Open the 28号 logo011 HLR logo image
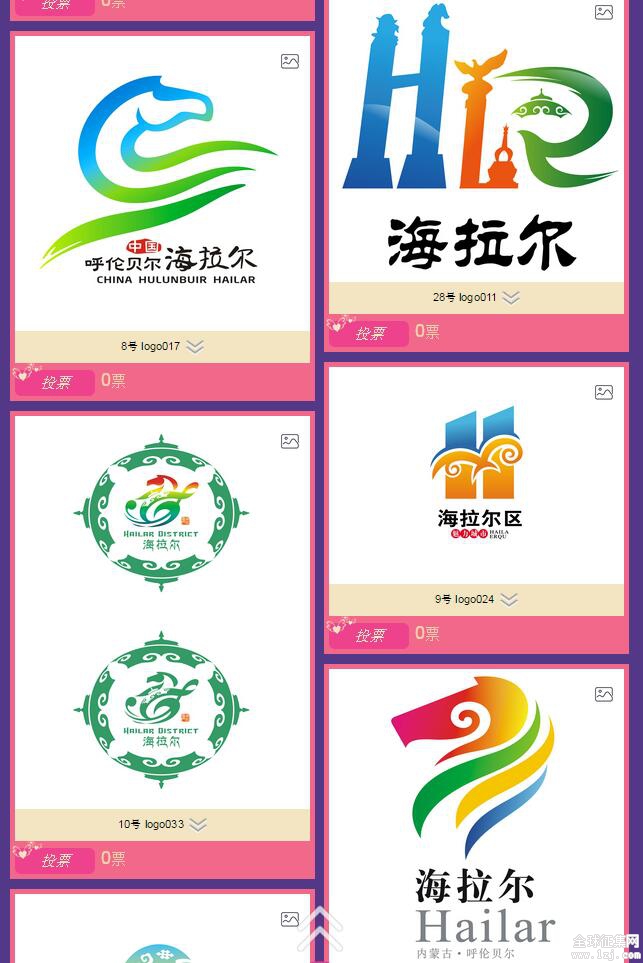 pyautogui.click(x=477, y=140)
